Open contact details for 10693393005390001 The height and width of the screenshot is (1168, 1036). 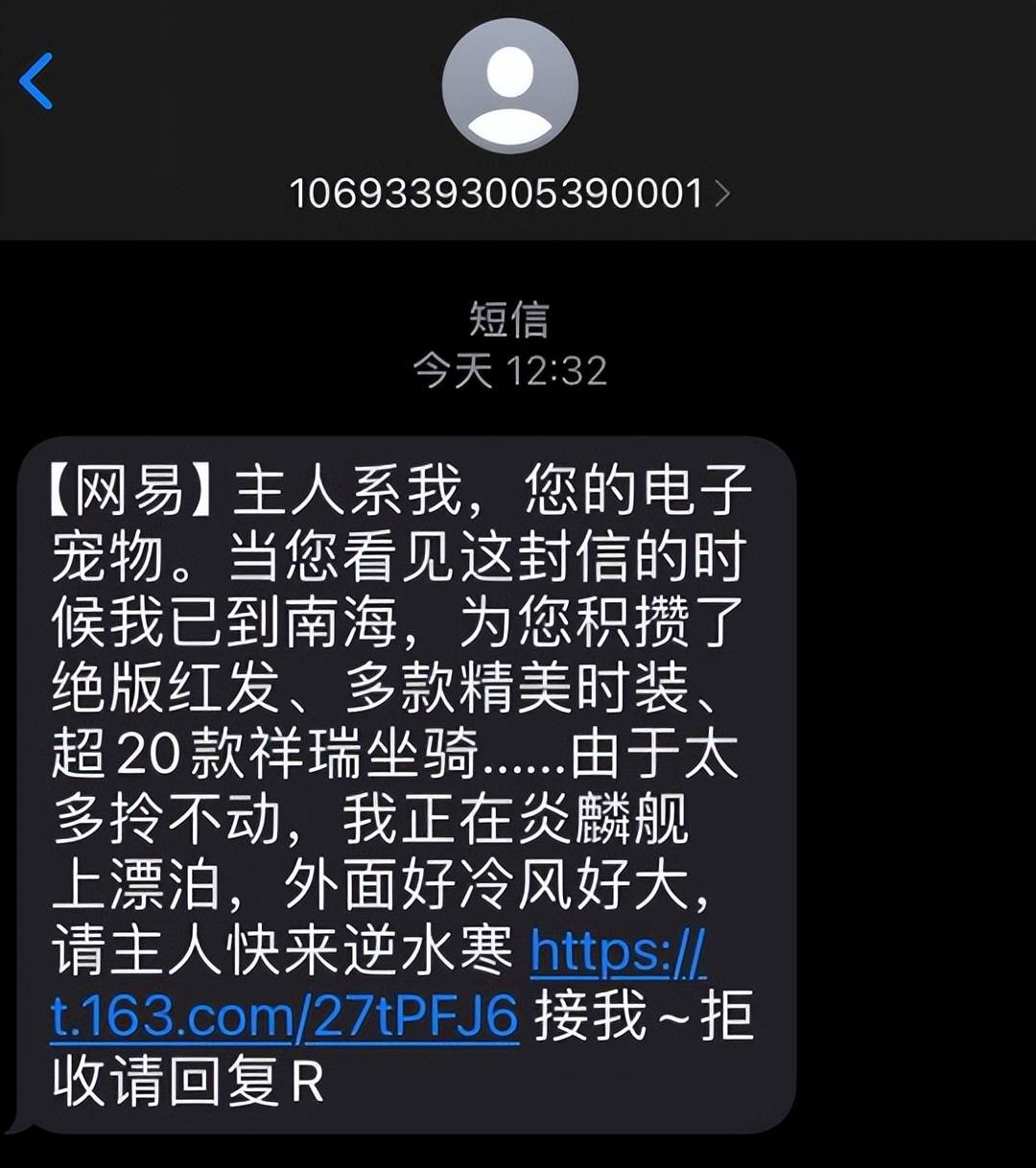point(509,194)
